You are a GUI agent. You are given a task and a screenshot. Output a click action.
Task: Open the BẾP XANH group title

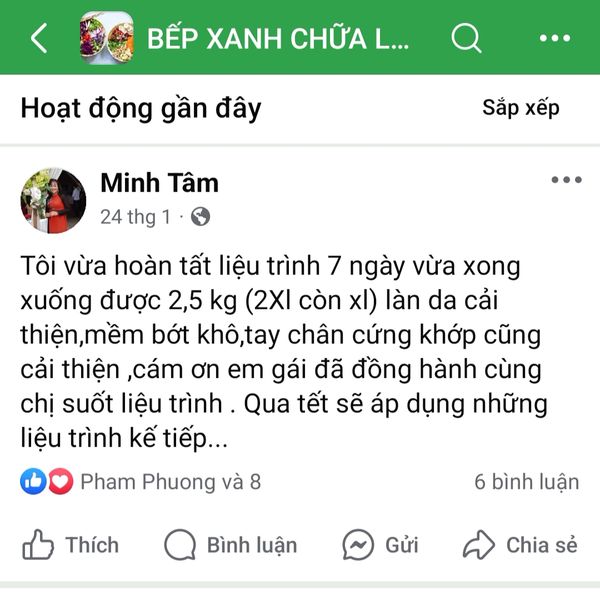click(278, 39)
